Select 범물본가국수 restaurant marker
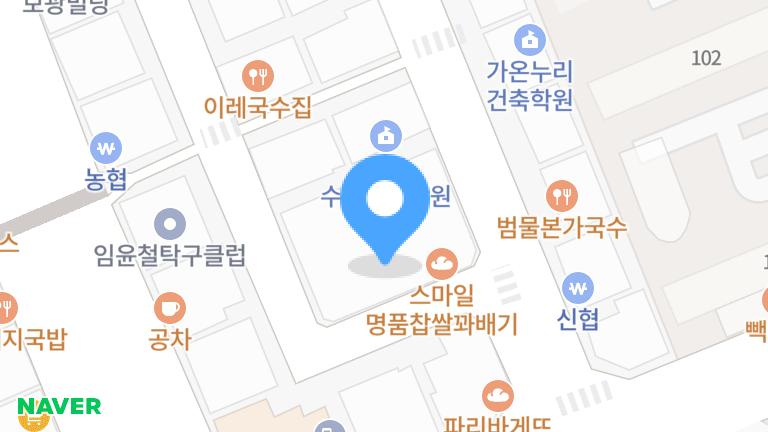The width and height of the screenshot is (768, 432). click(x=562, y=195)
